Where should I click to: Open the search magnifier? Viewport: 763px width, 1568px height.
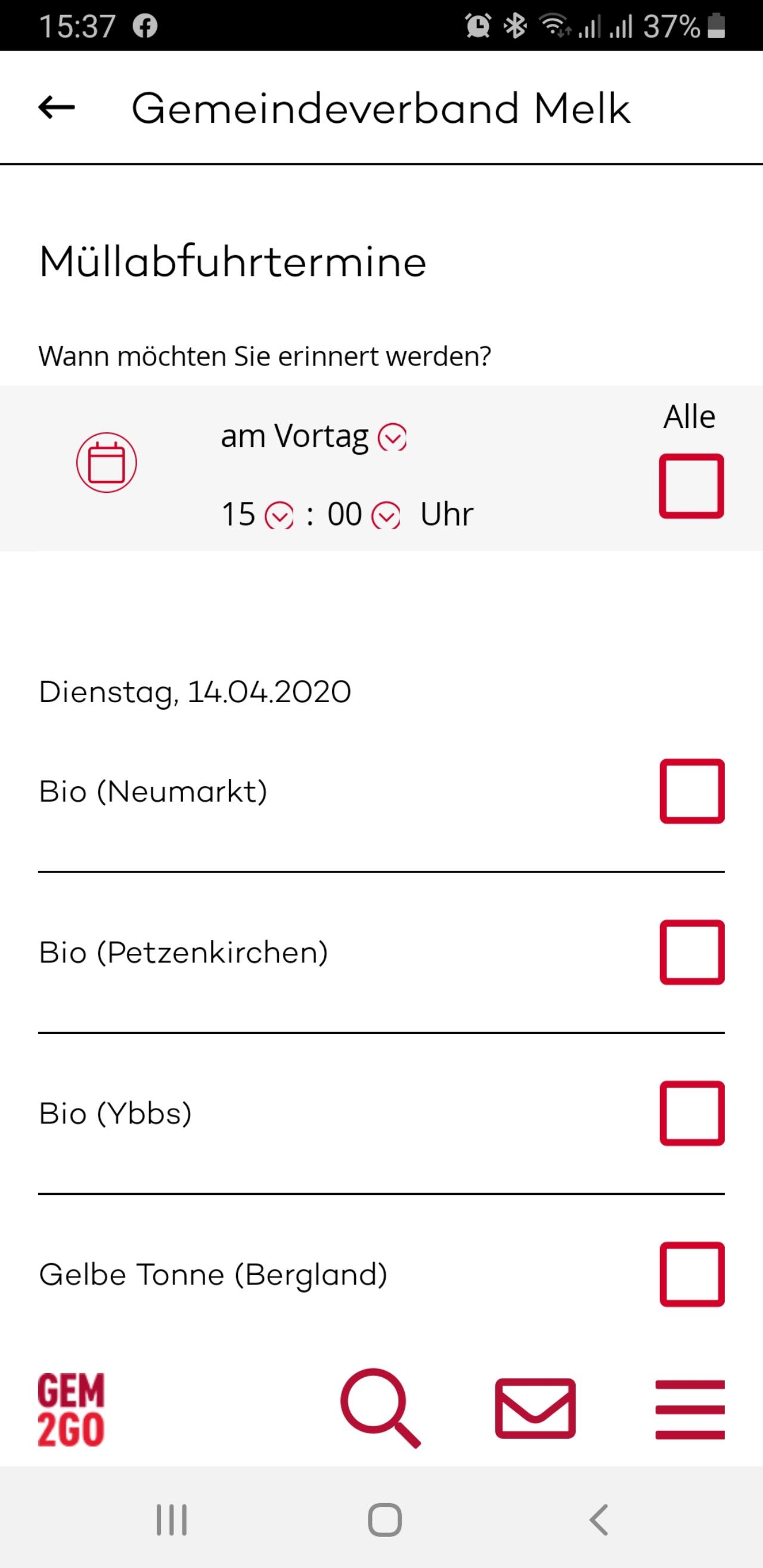pos(380,1408)
